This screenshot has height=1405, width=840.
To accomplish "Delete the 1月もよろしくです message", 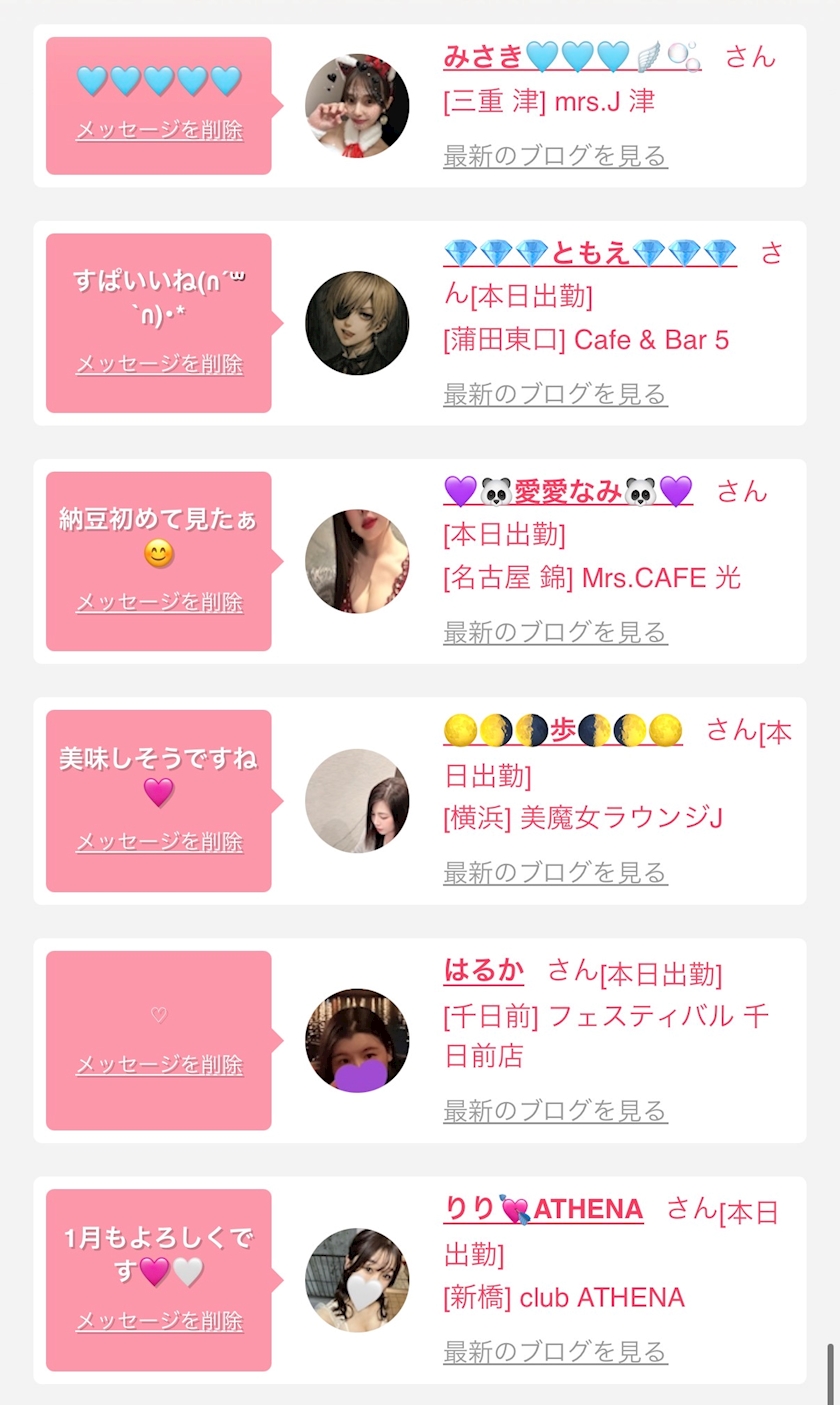I will [x=159, y=1321].
